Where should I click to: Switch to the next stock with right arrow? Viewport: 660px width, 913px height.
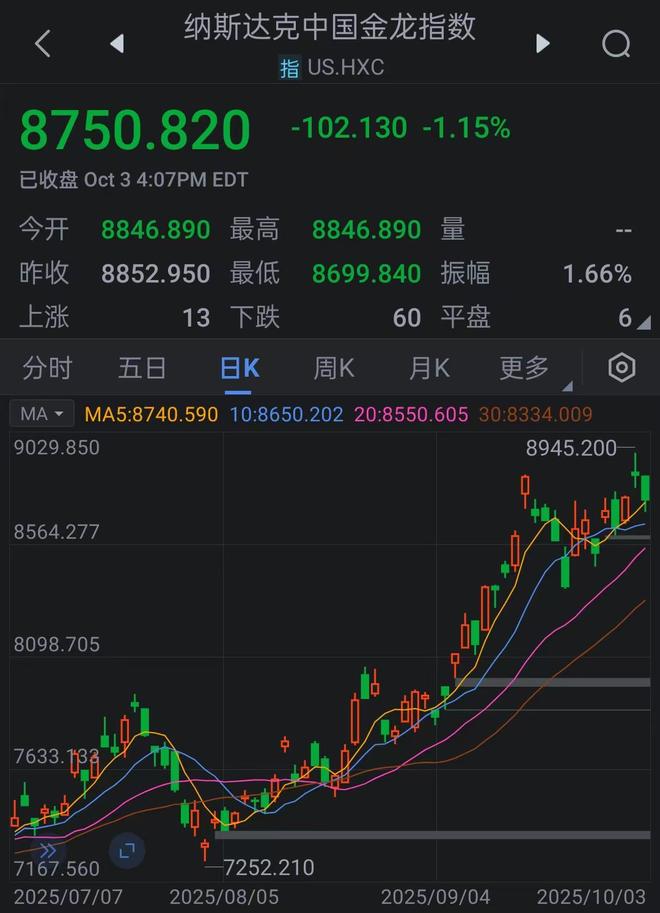coord(543,43)
